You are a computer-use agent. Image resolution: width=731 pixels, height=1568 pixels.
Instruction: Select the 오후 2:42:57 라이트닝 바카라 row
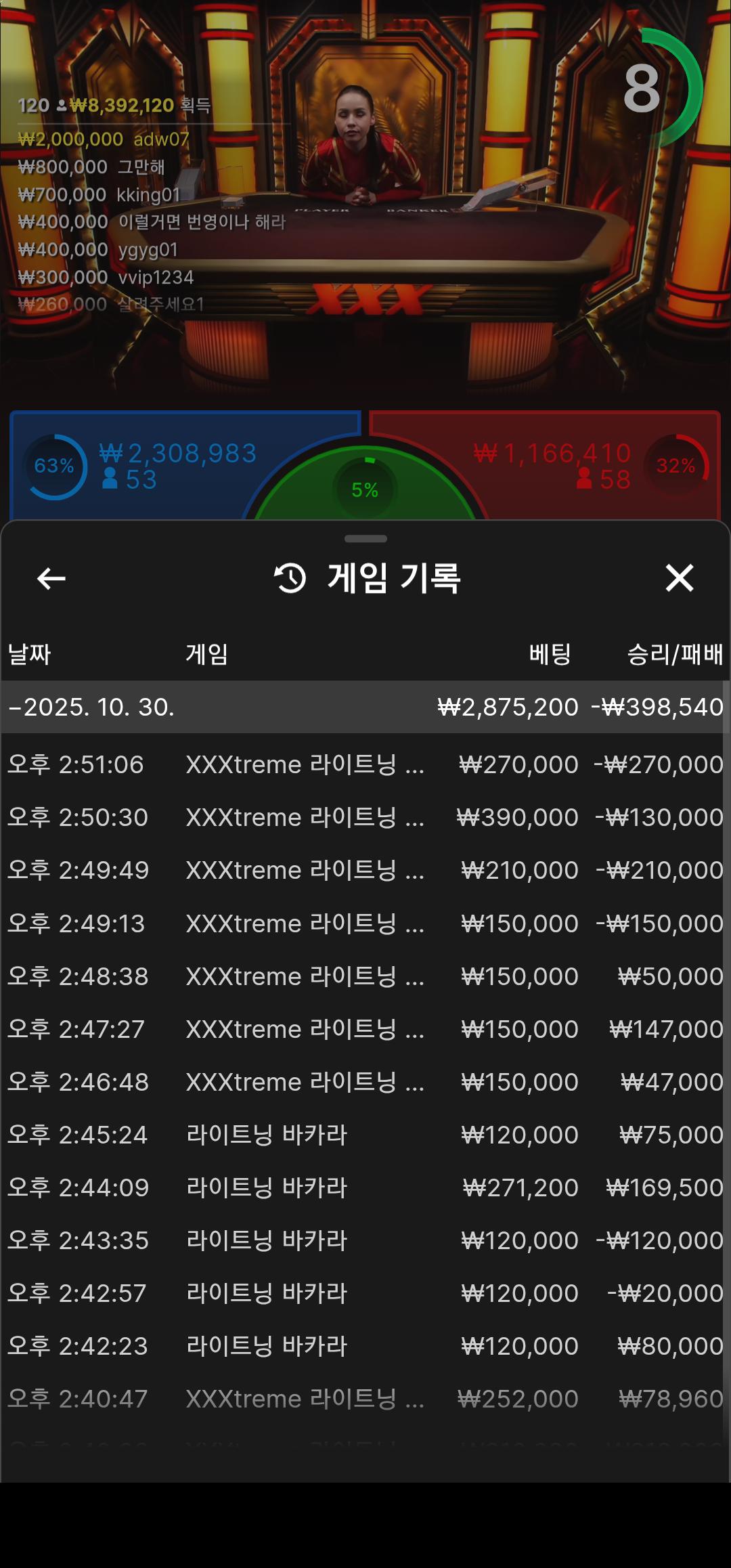(x=365, y=1293)
